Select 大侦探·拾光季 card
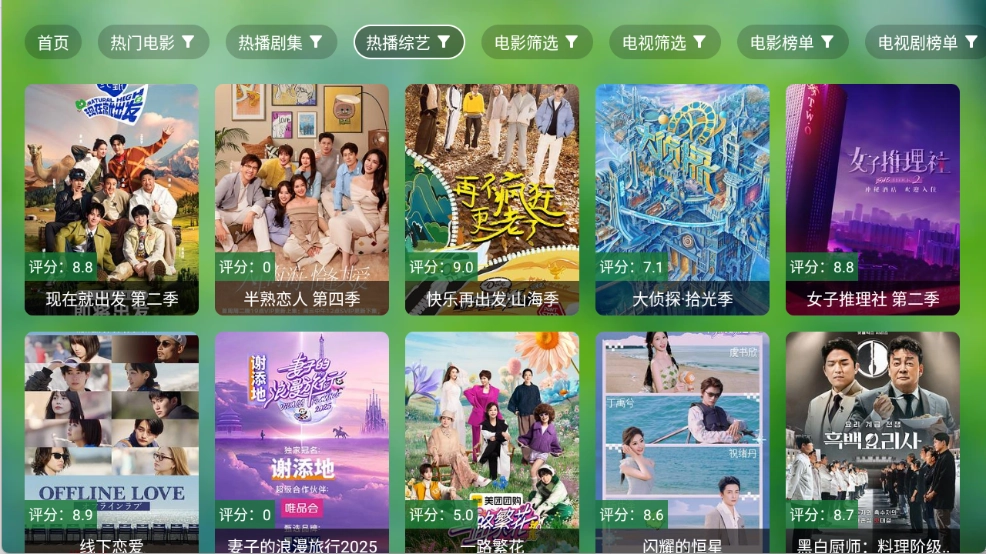The image size is (986, 554). point(682,199)
